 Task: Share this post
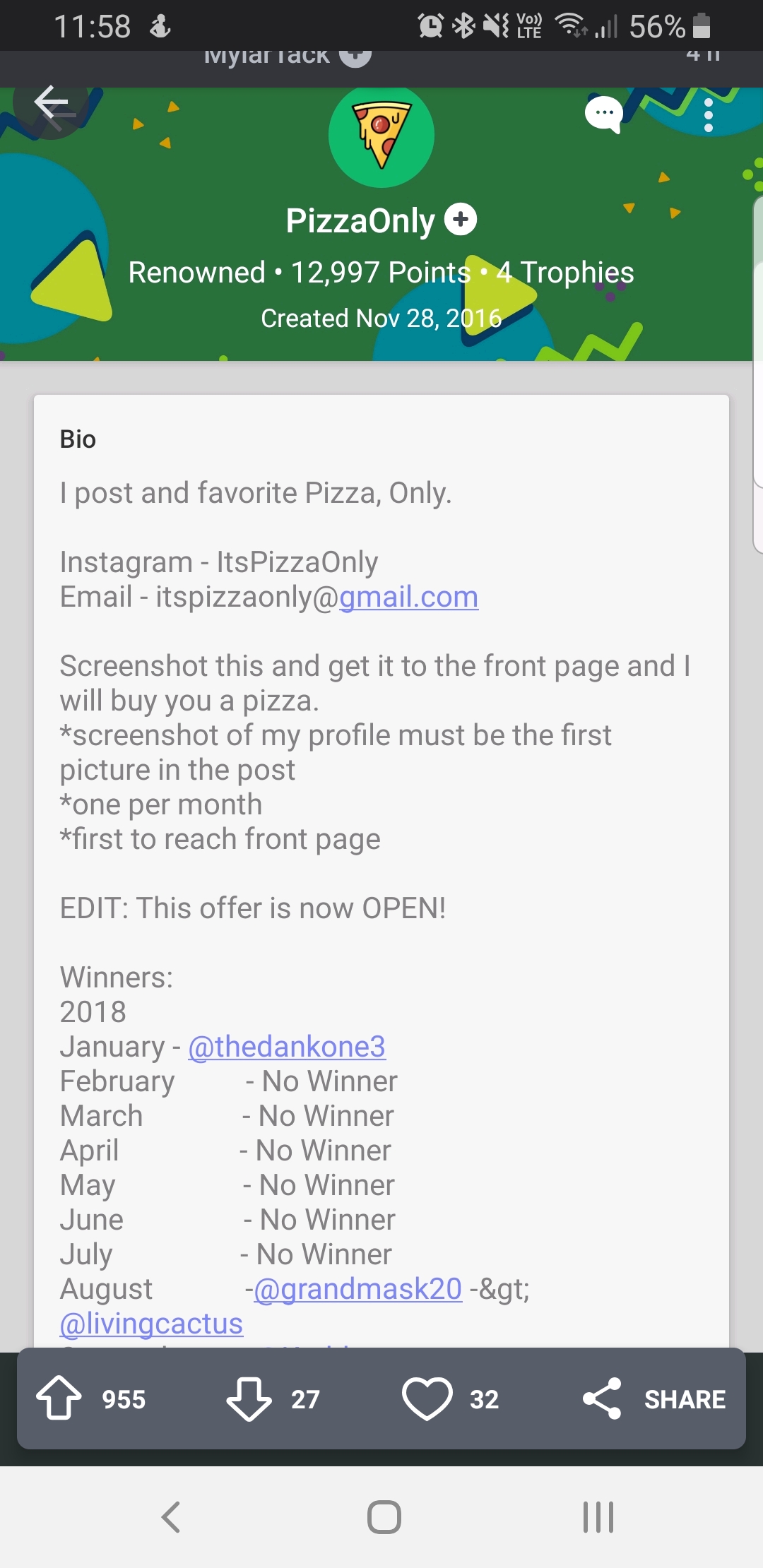pos(654,1398)
